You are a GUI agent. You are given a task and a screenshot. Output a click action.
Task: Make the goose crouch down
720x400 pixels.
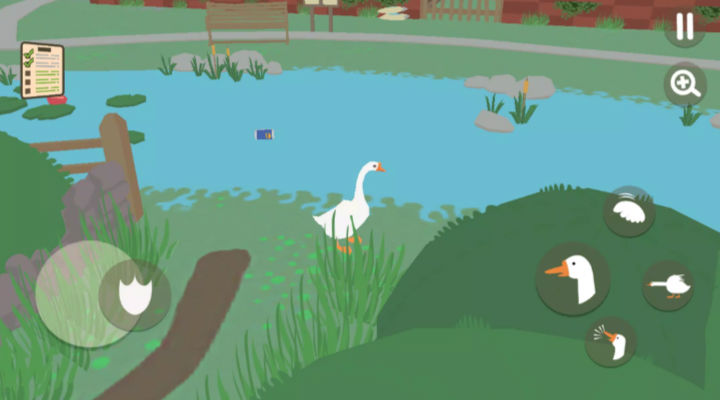[x=668, y=286]
